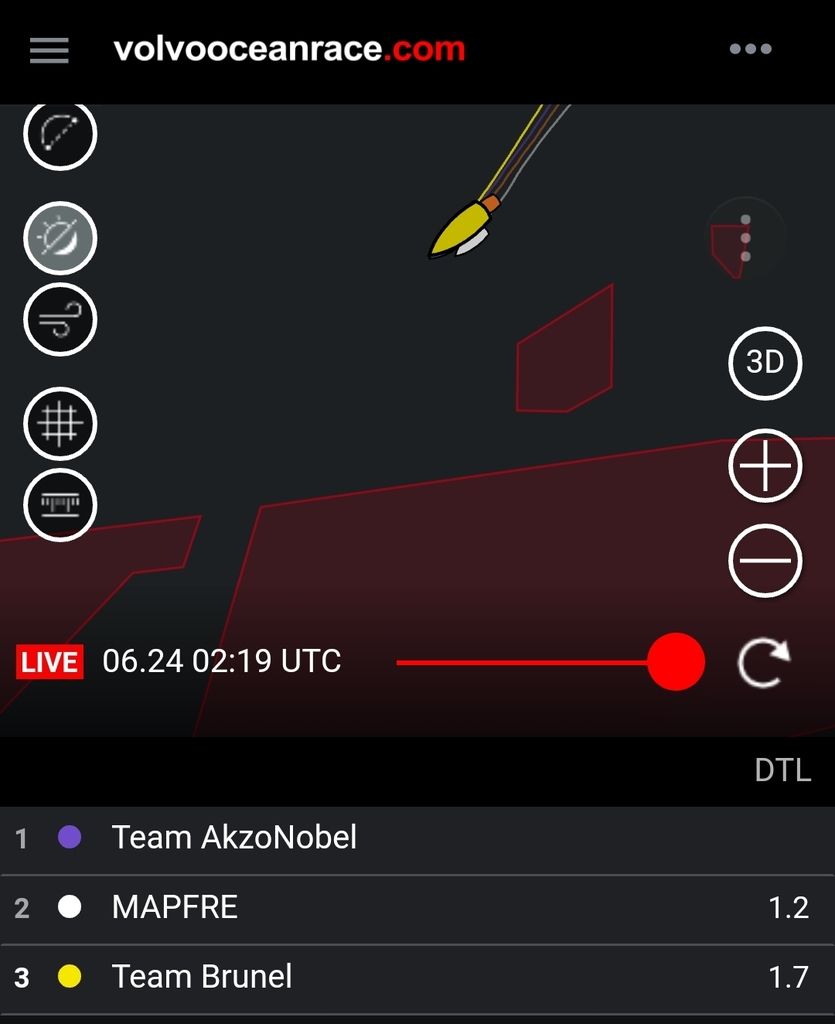Zoom in with the plus button
Viewport: 835px width, 1024px height.
[x=765, y=466]
